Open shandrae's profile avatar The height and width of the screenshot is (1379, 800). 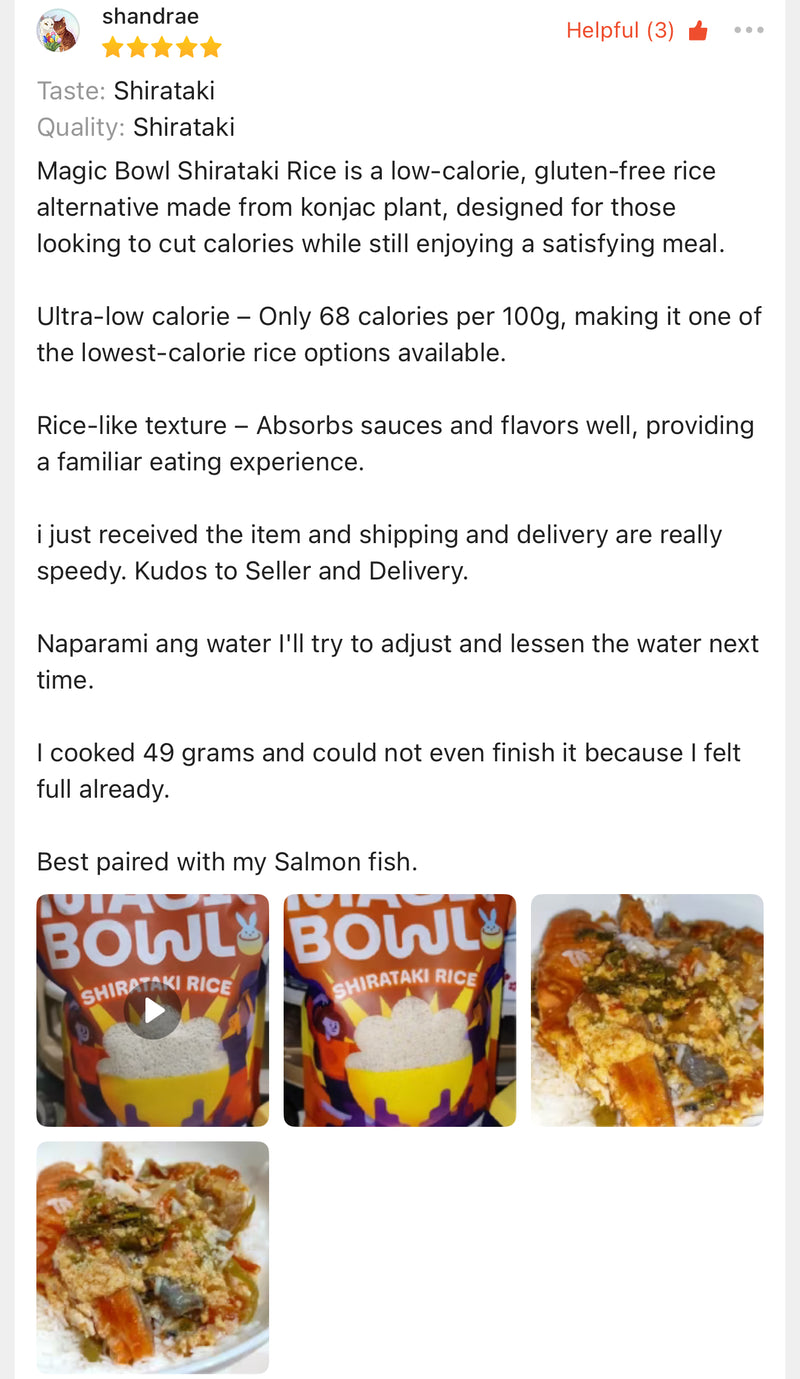(x=58, y=31)
